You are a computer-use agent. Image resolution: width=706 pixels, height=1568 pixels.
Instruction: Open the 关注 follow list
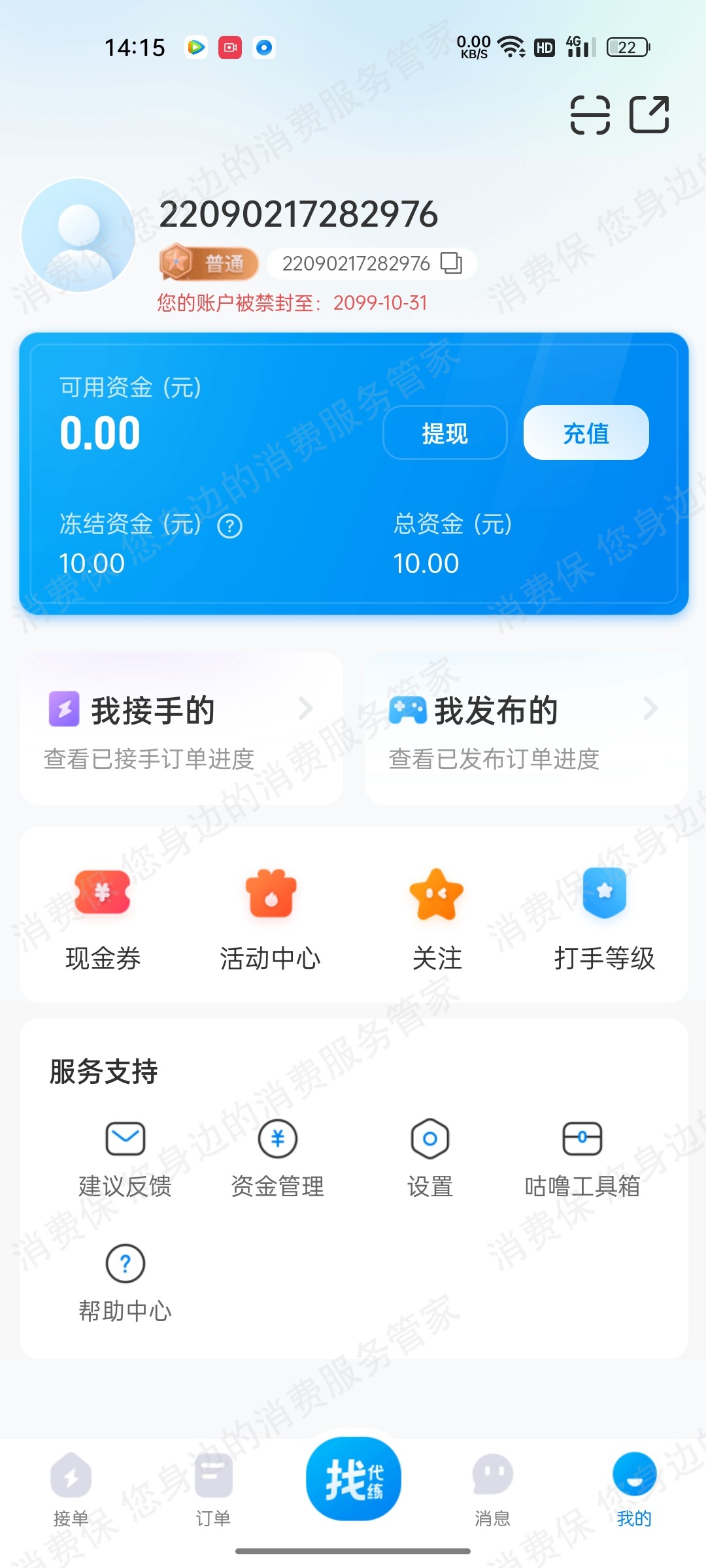437,918
